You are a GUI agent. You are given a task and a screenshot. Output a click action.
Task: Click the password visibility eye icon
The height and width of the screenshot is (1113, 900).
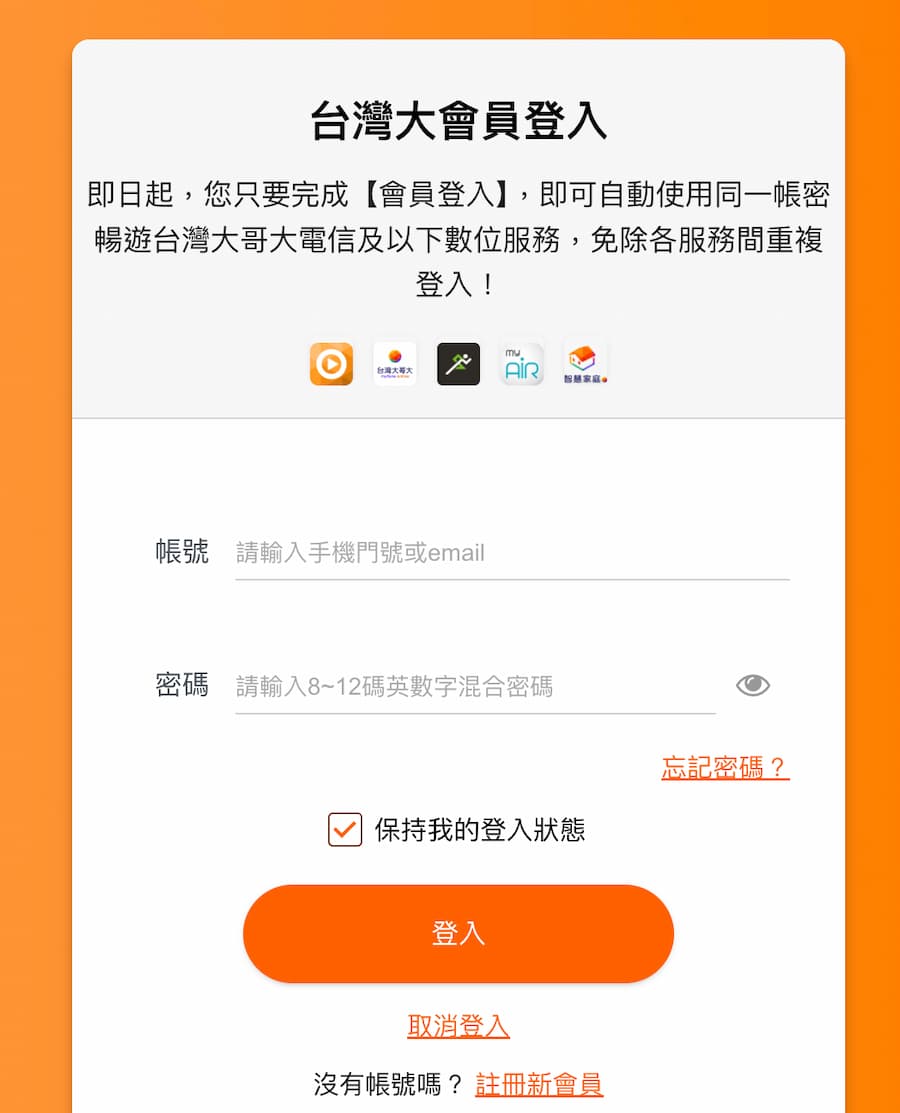(x=753, y=685)
